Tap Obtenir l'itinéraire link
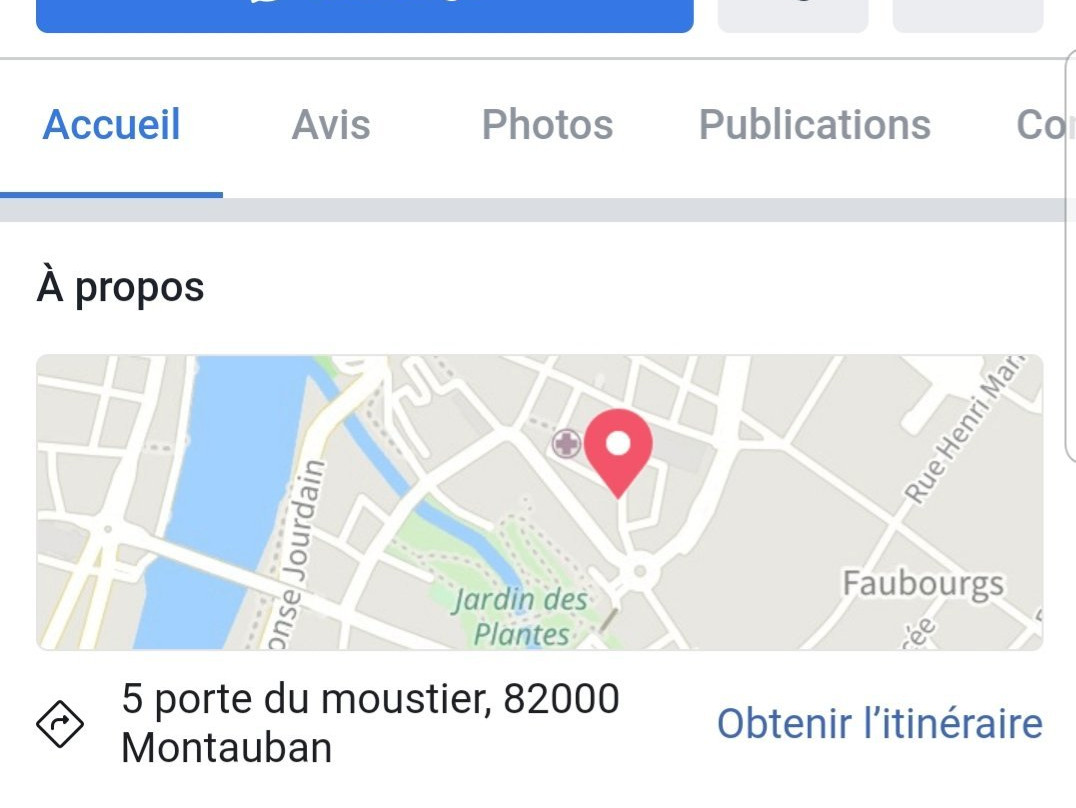The height and width of the screenshot is (808, 1076). [879, 723]
